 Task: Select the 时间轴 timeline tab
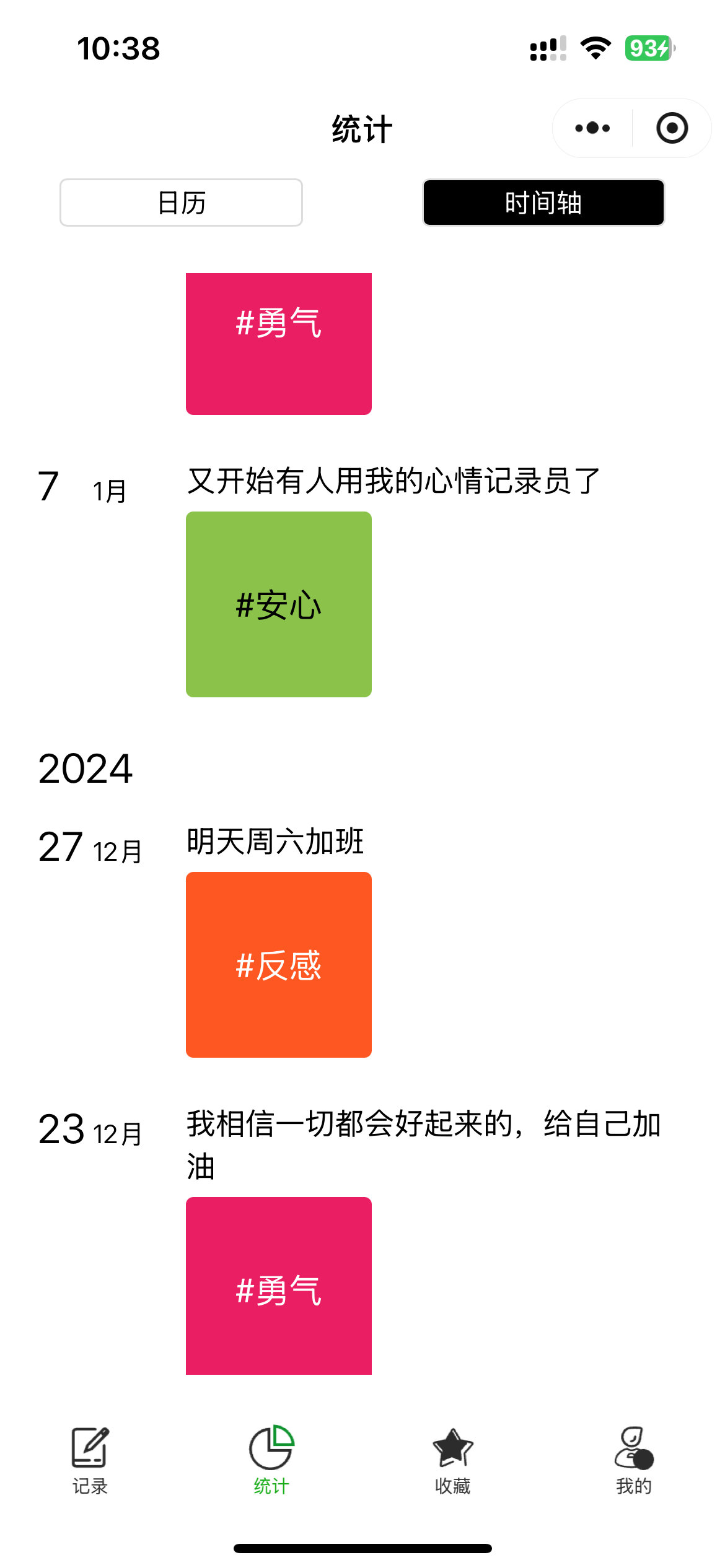(543, 203)
